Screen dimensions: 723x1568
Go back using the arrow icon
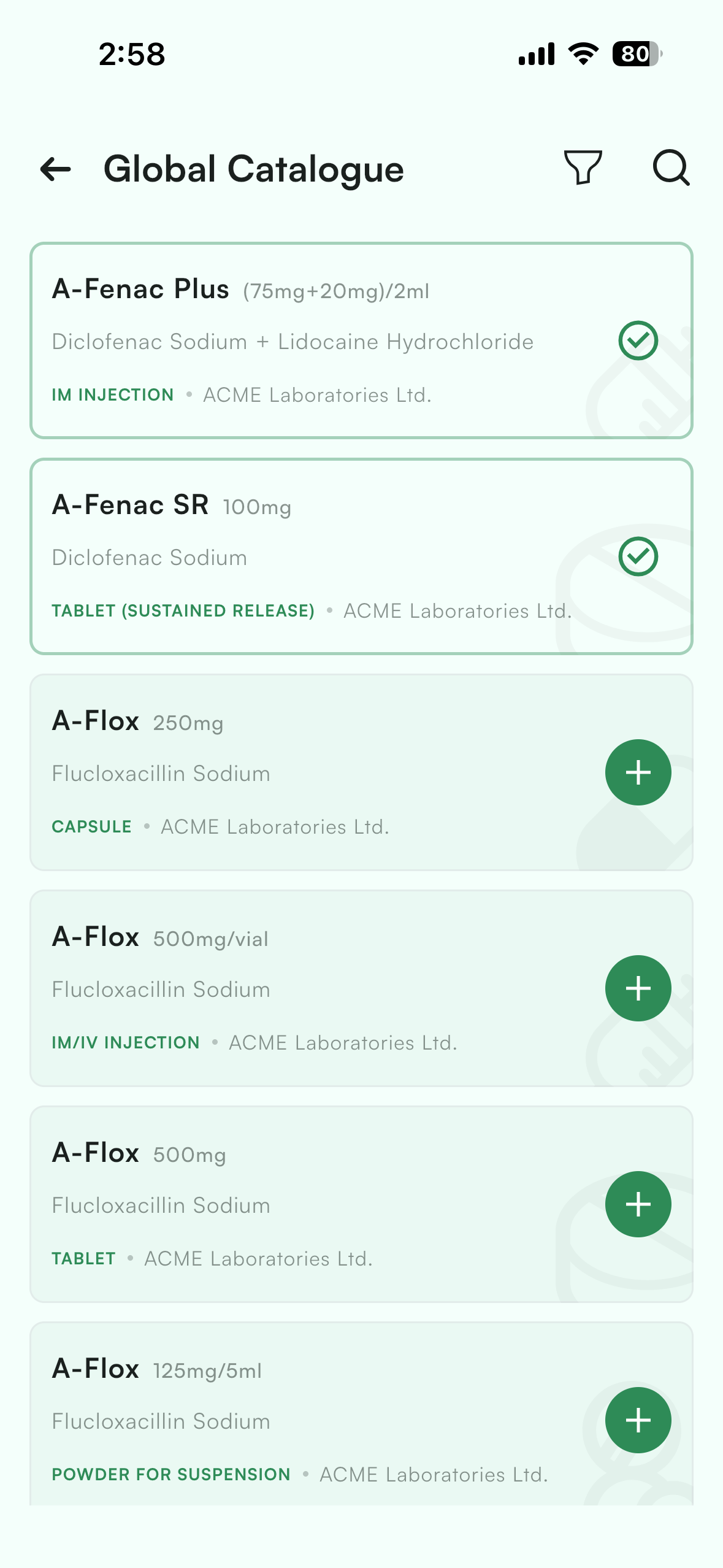[56, 169]
